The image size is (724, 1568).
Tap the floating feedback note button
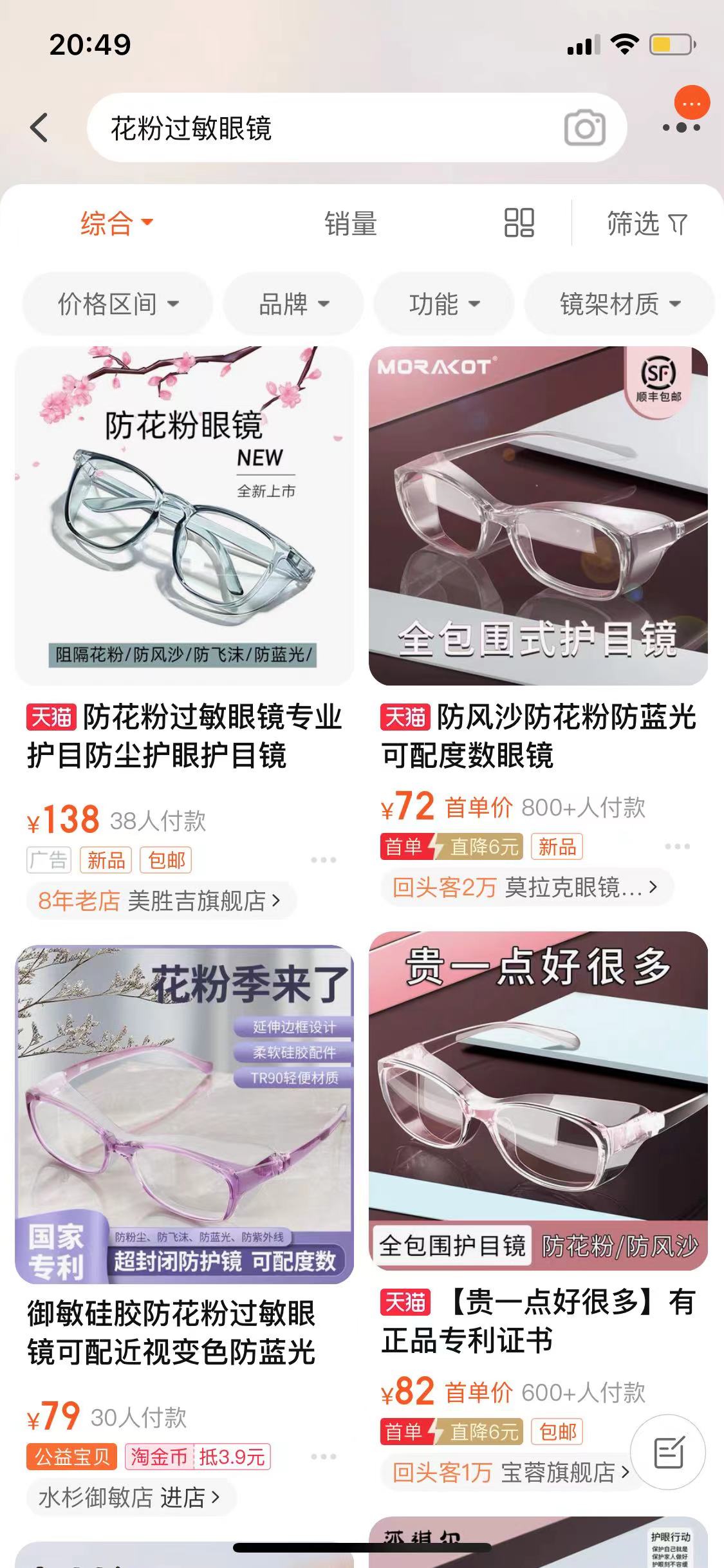667,1452
